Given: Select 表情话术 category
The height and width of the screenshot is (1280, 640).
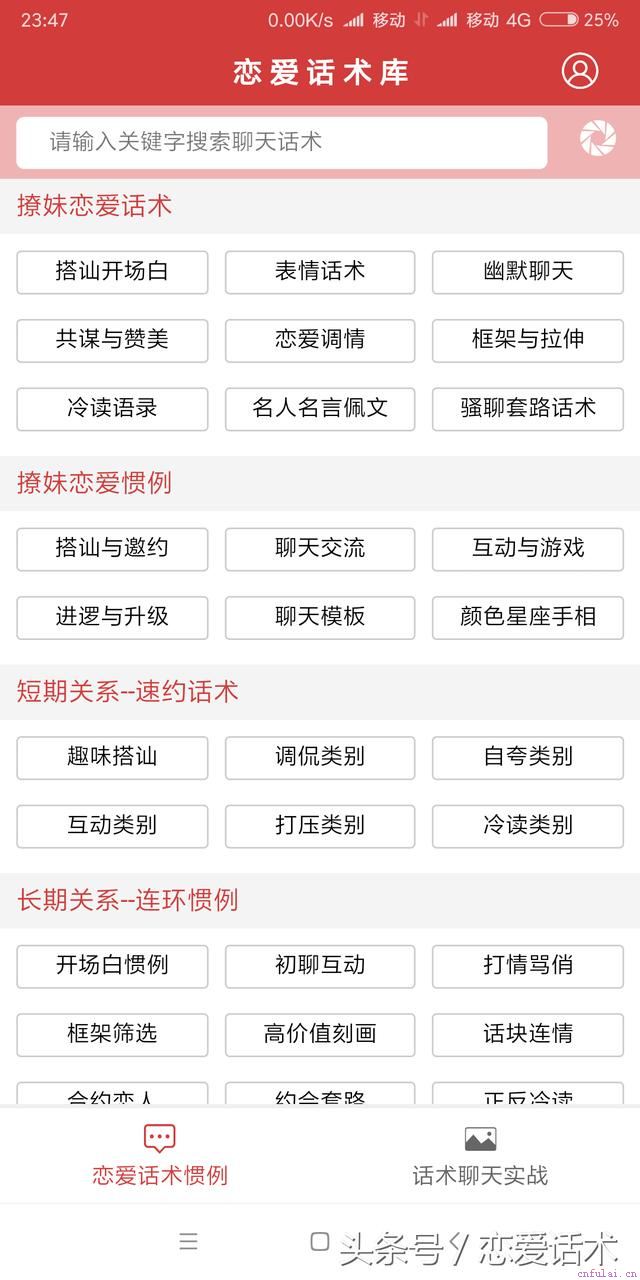Looking at the screenshot, I should point(320,272).
